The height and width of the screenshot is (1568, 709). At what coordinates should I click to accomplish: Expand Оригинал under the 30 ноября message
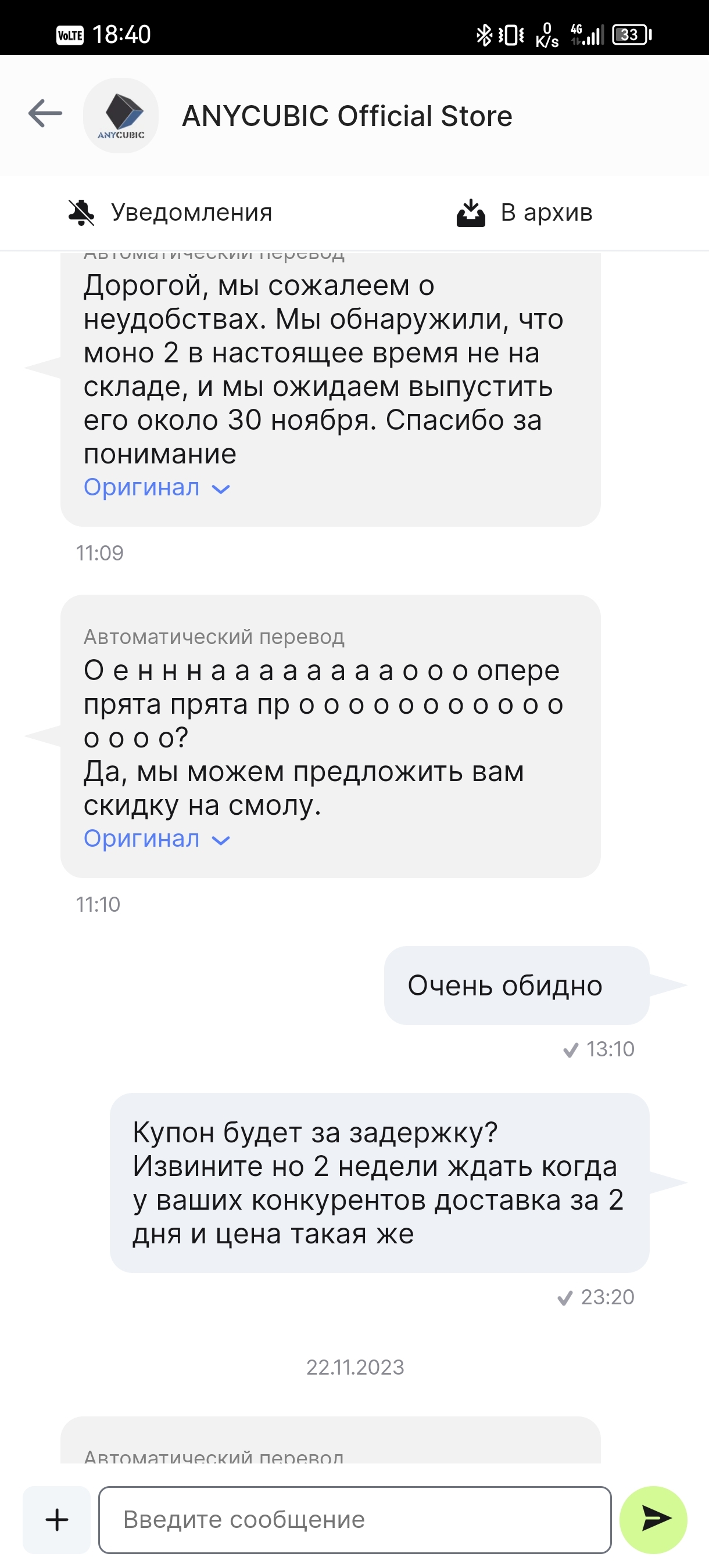tap(156, 488)
